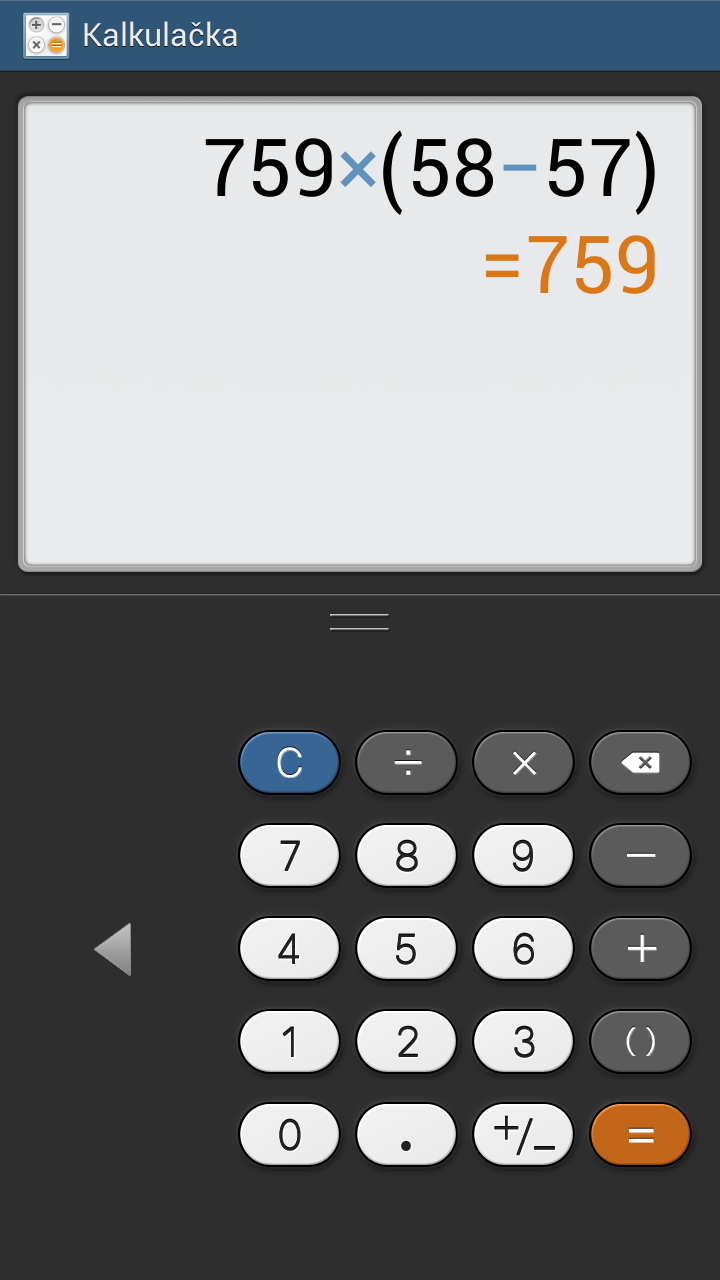Enter digit 1
The width and height of the screenshot is (720, 1280).
coord(289,1042)
